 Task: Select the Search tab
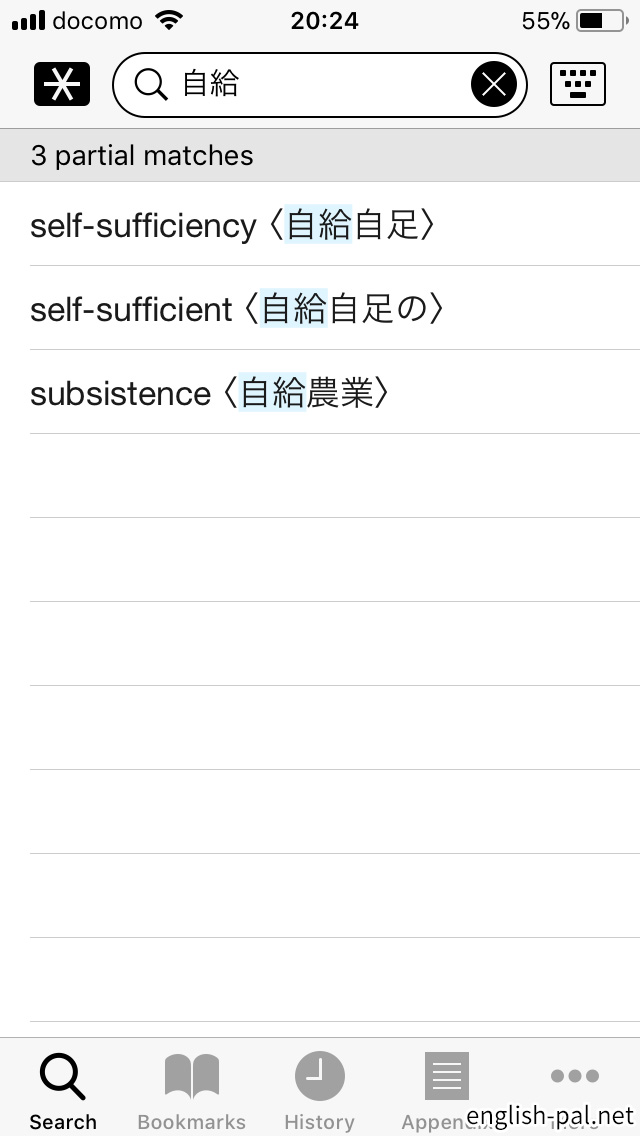point(63,1090)
